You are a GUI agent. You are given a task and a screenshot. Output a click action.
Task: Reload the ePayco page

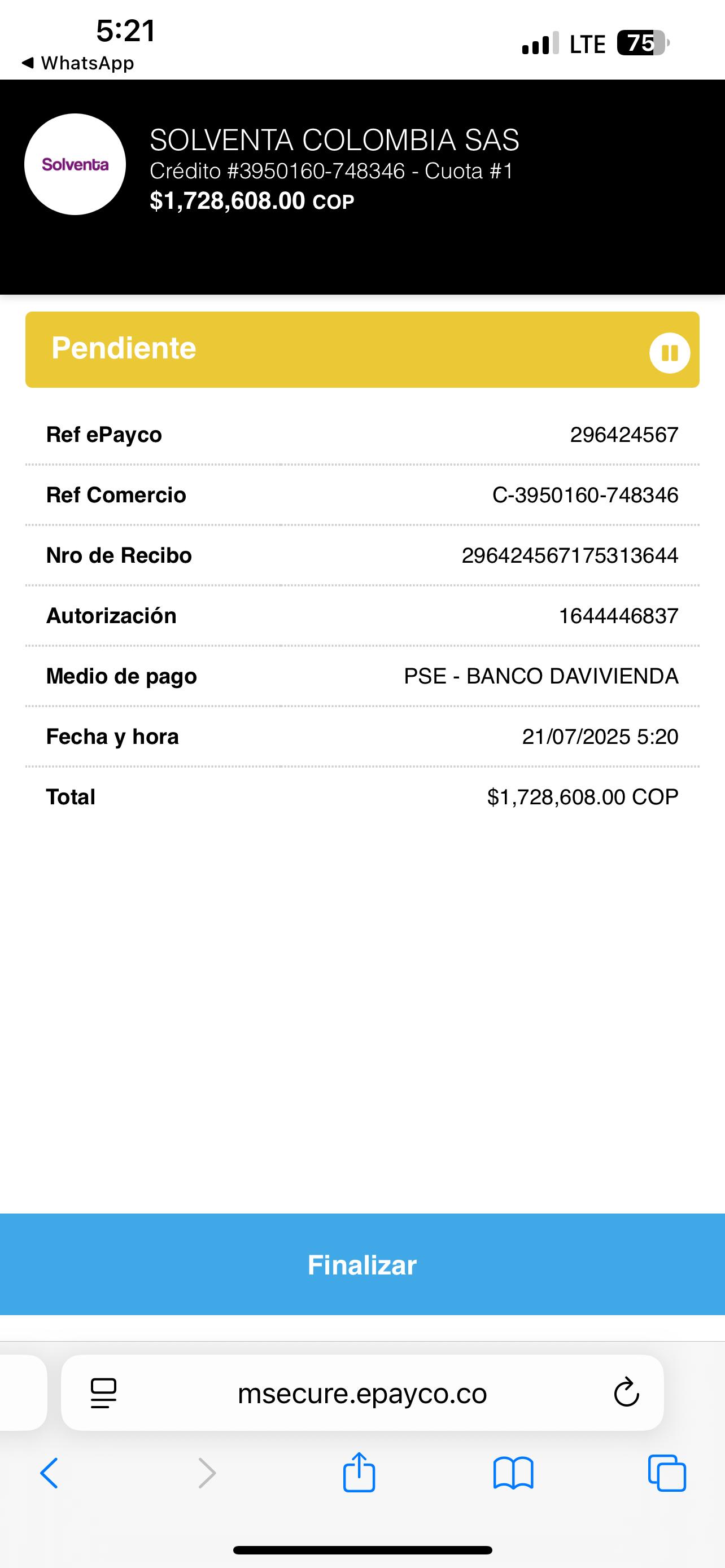(x=626, y=1392)
